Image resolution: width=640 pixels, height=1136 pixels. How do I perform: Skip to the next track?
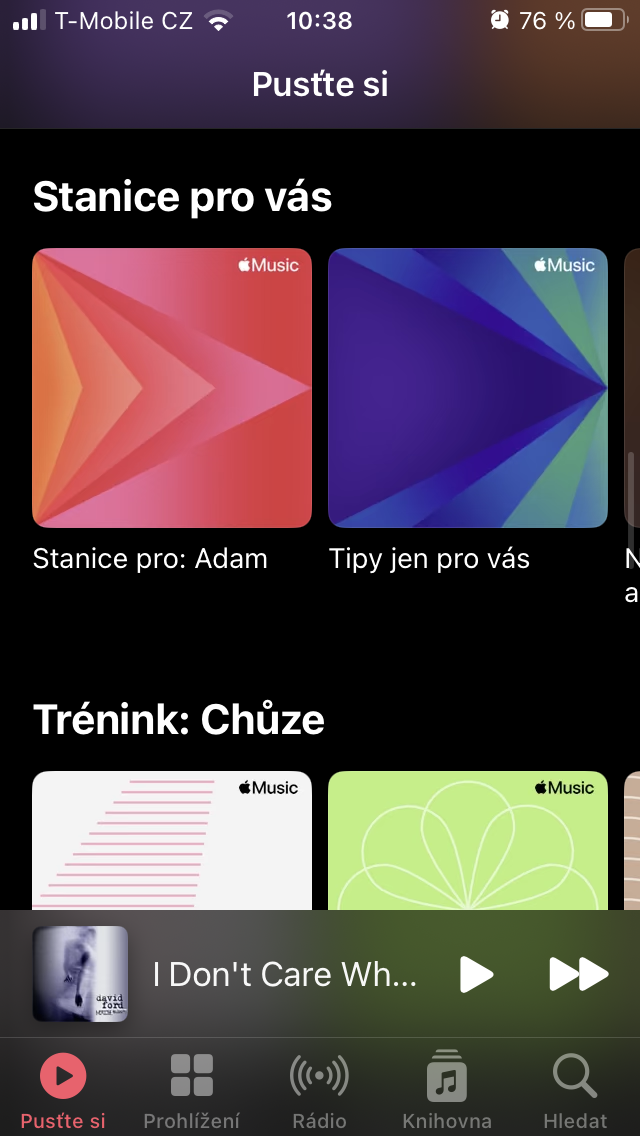pos(578,974)
